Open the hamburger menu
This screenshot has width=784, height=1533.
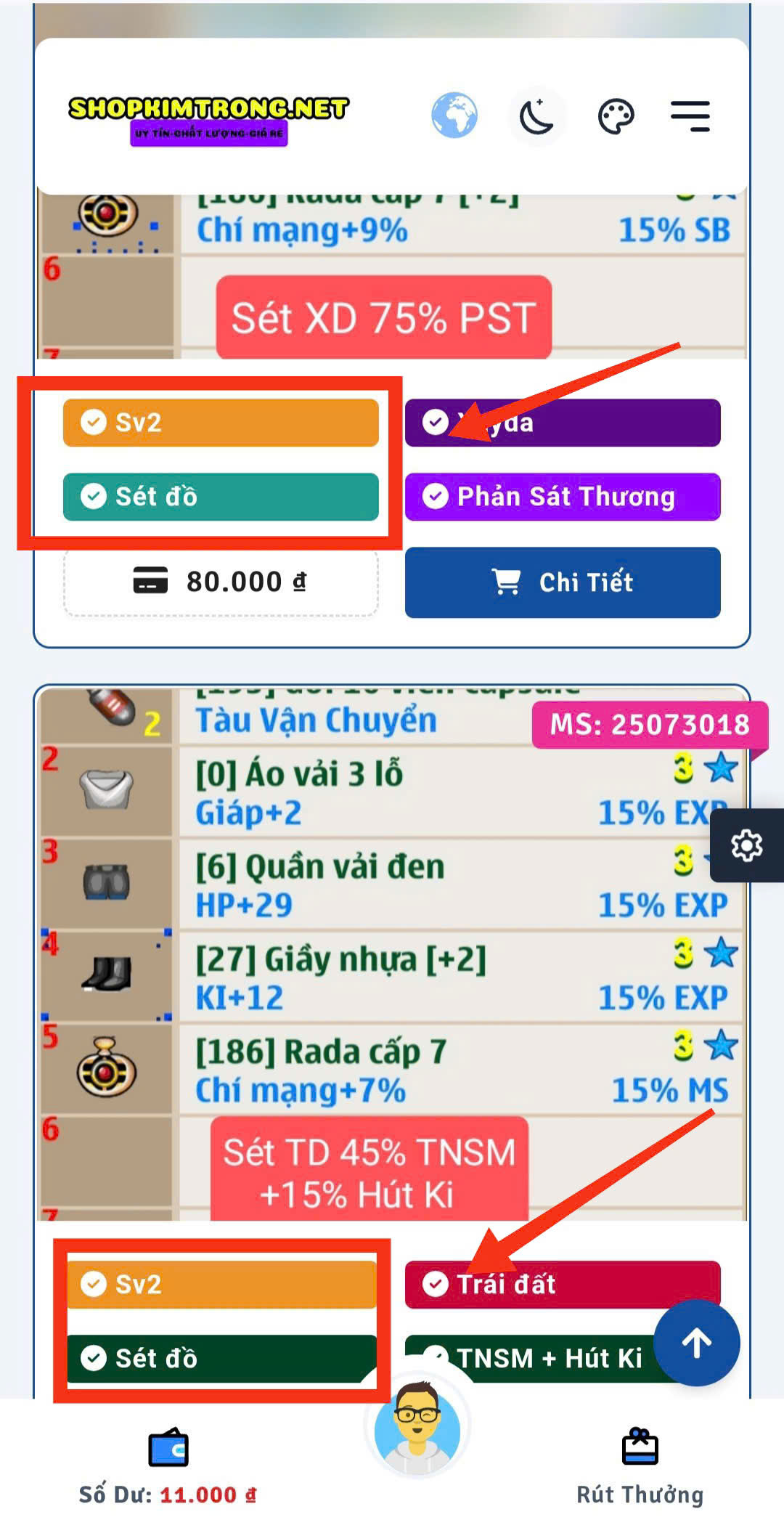(x=690, y=116)
